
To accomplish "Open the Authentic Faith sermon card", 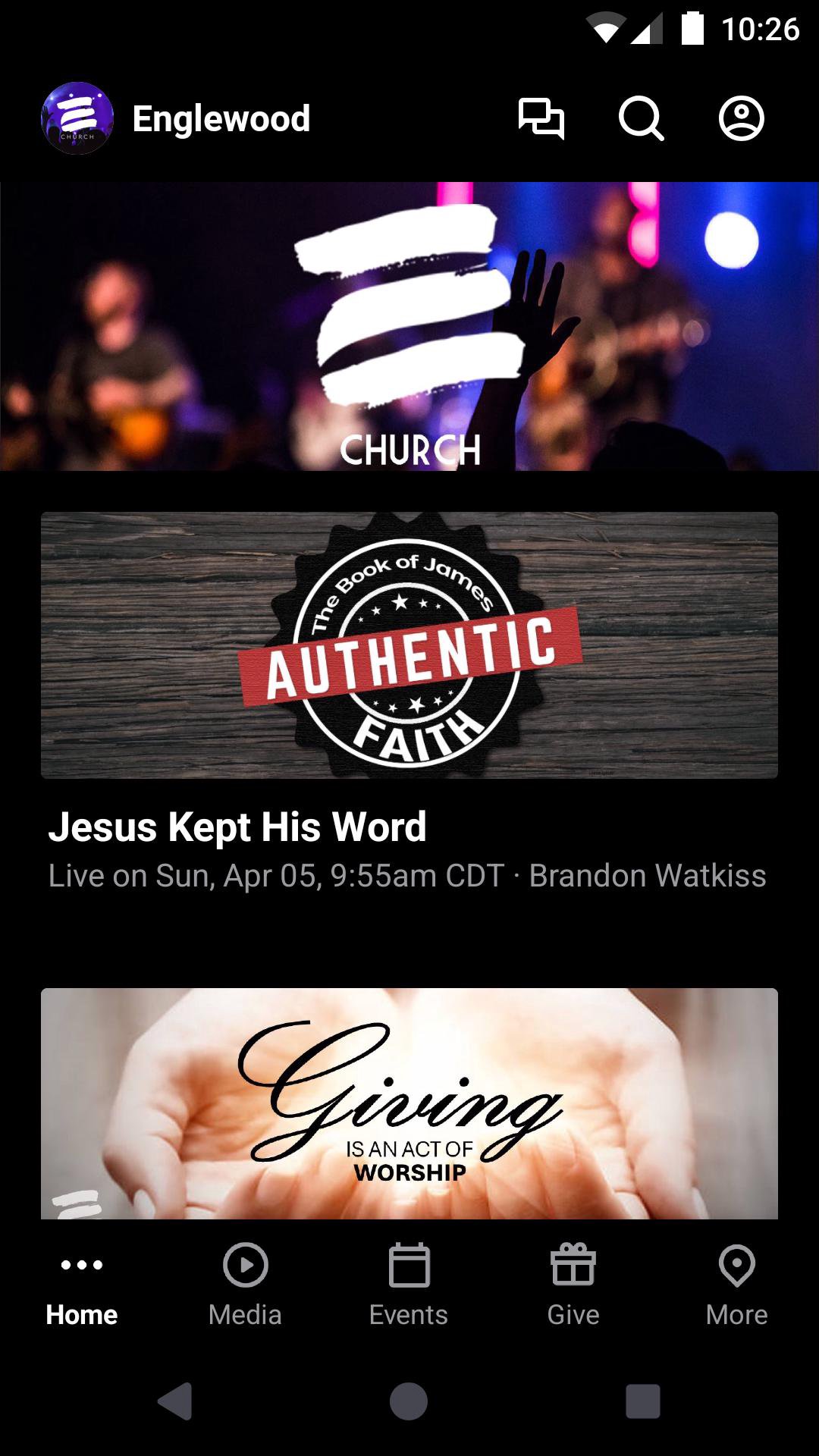I will (x=409, y=645).
